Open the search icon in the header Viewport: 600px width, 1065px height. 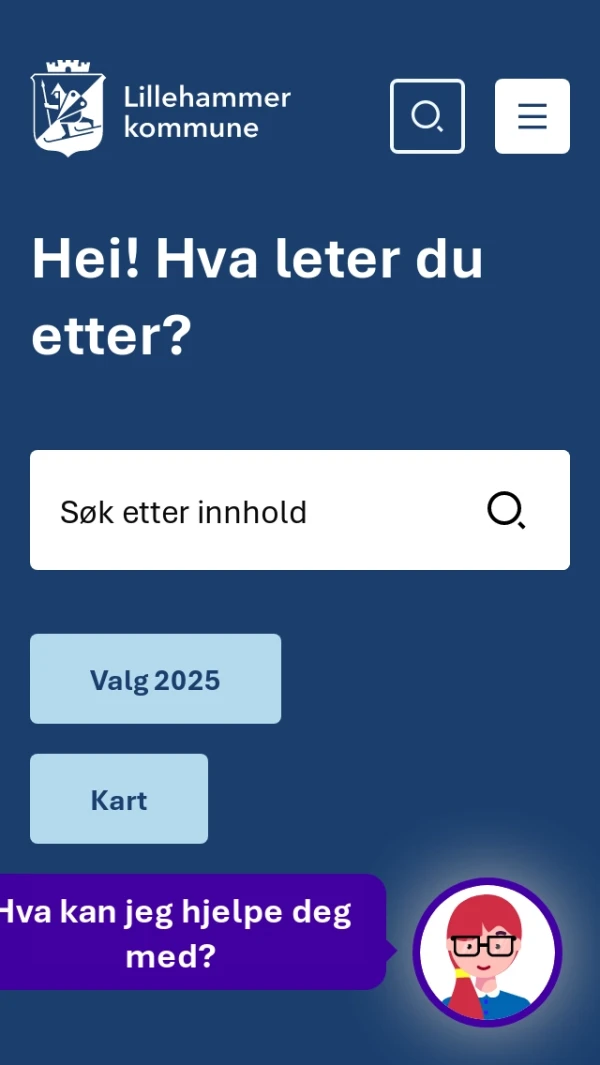tap(427, 116)
